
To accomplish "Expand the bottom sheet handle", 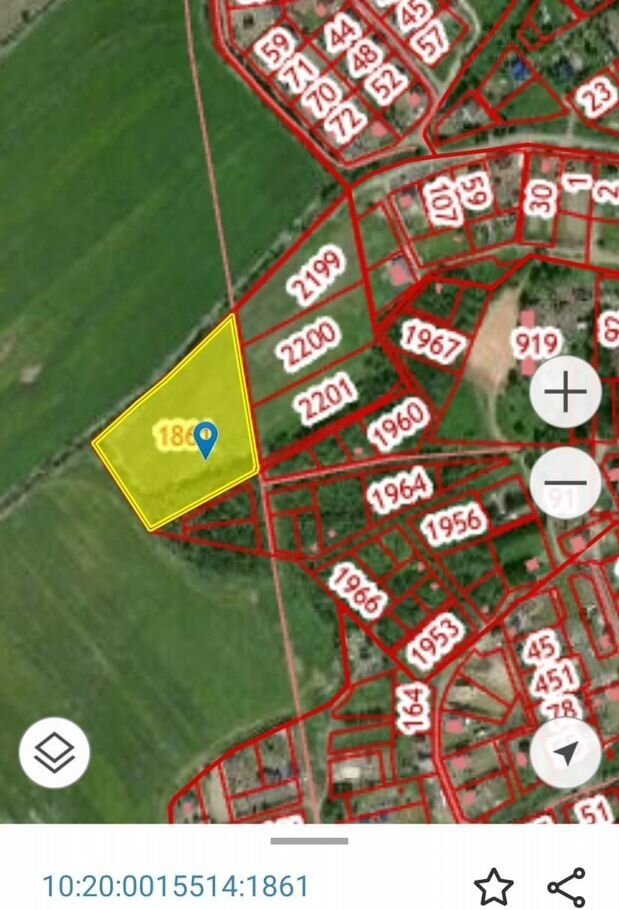I will [309, 841].
